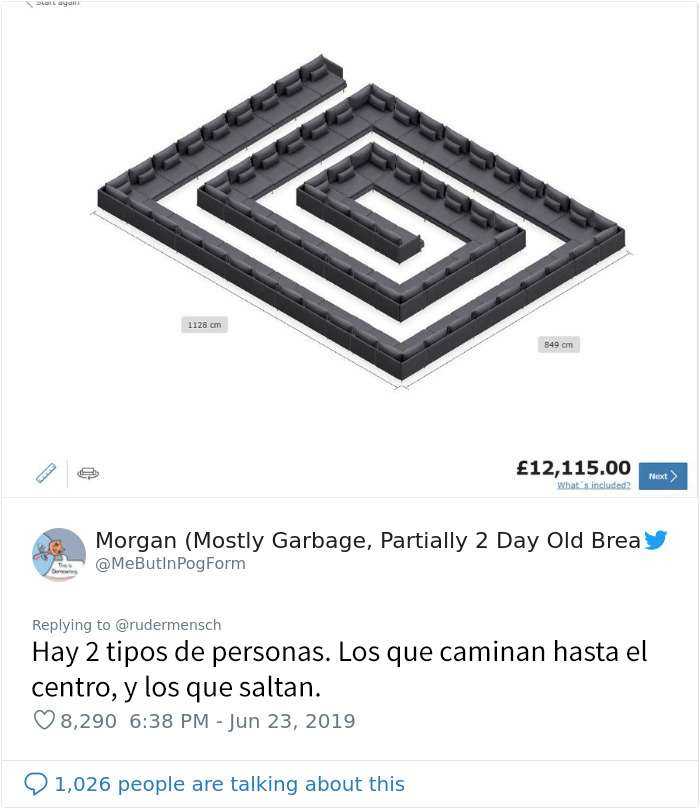The width and height of the screenshot is (700, 809).
Task: Open Morgan's profile picture
Action: 59,554
